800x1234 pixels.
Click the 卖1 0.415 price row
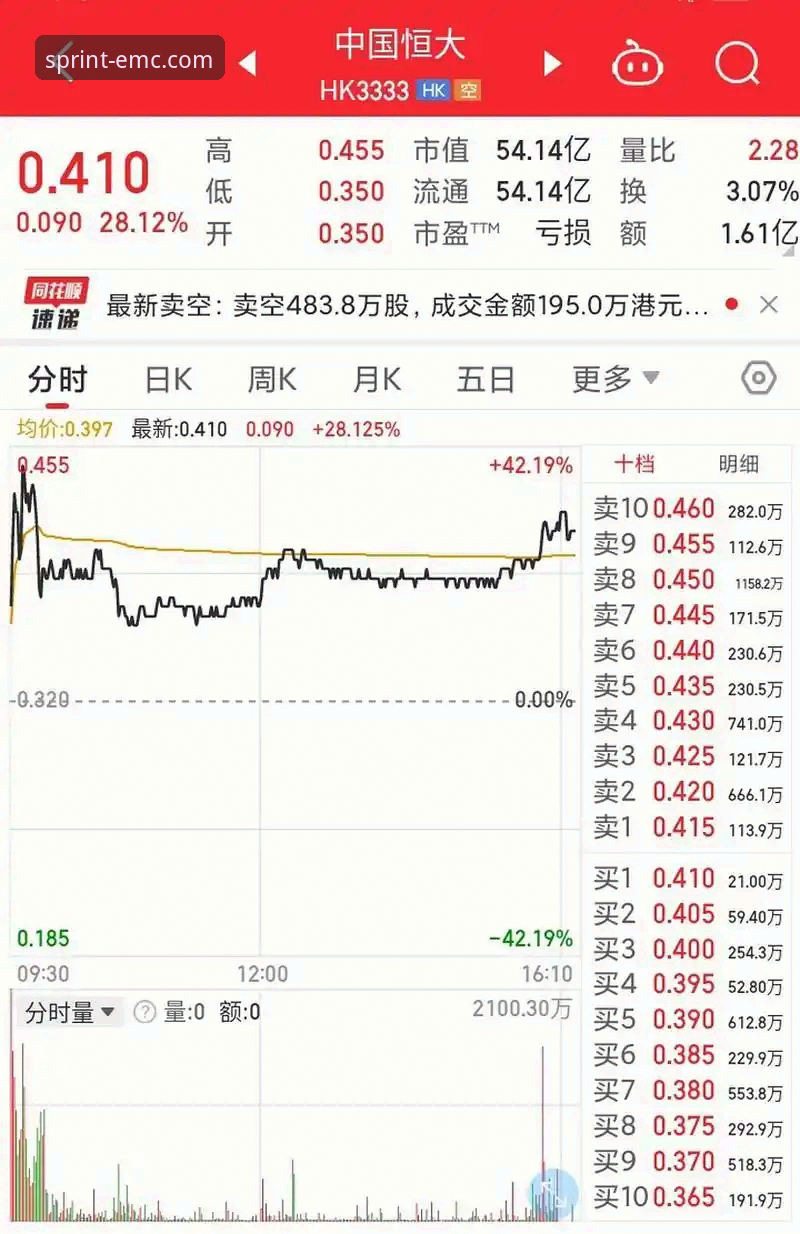tap(687, 828)
